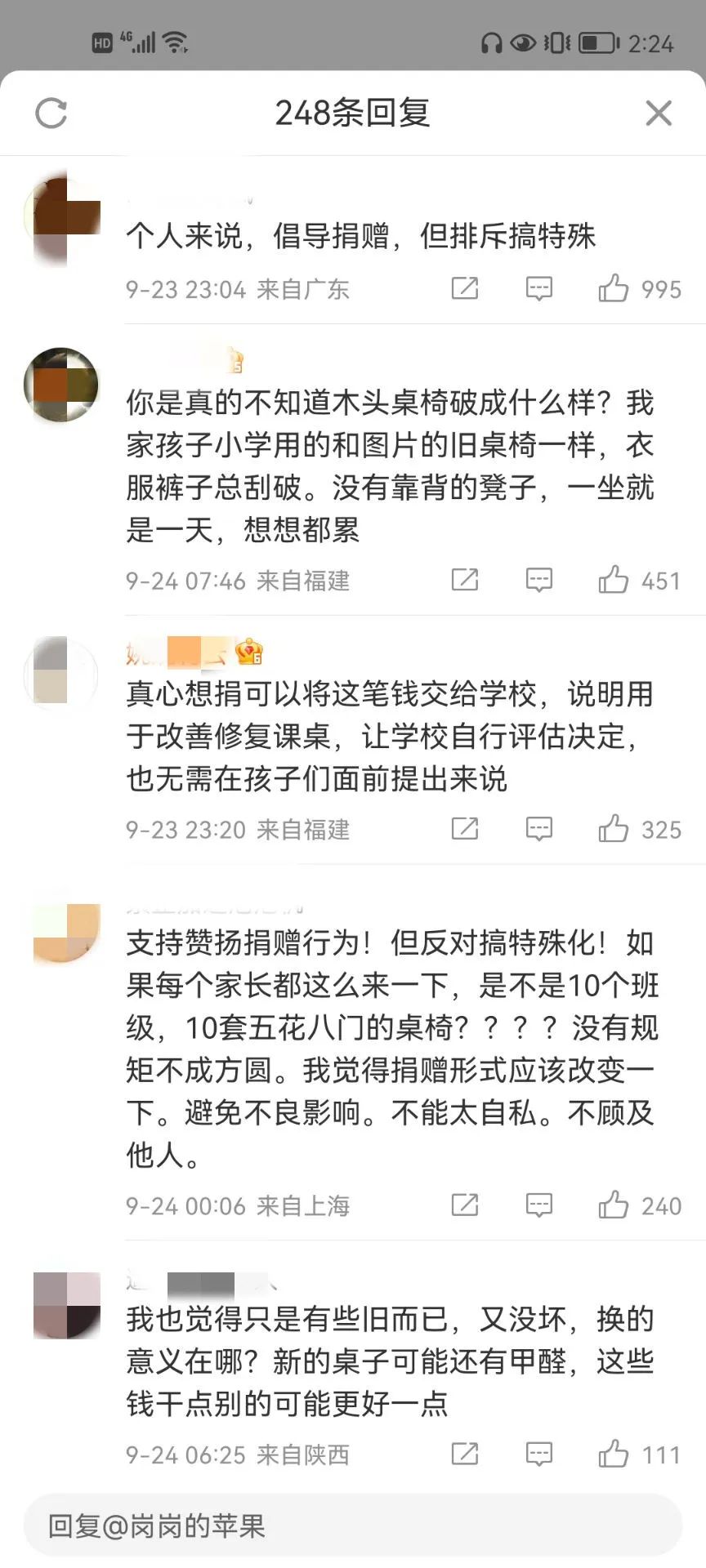This screenshot has width=706, height=1568.
Task: Open the reply box for @岗岗的苹果
Action: [351, 1526]
